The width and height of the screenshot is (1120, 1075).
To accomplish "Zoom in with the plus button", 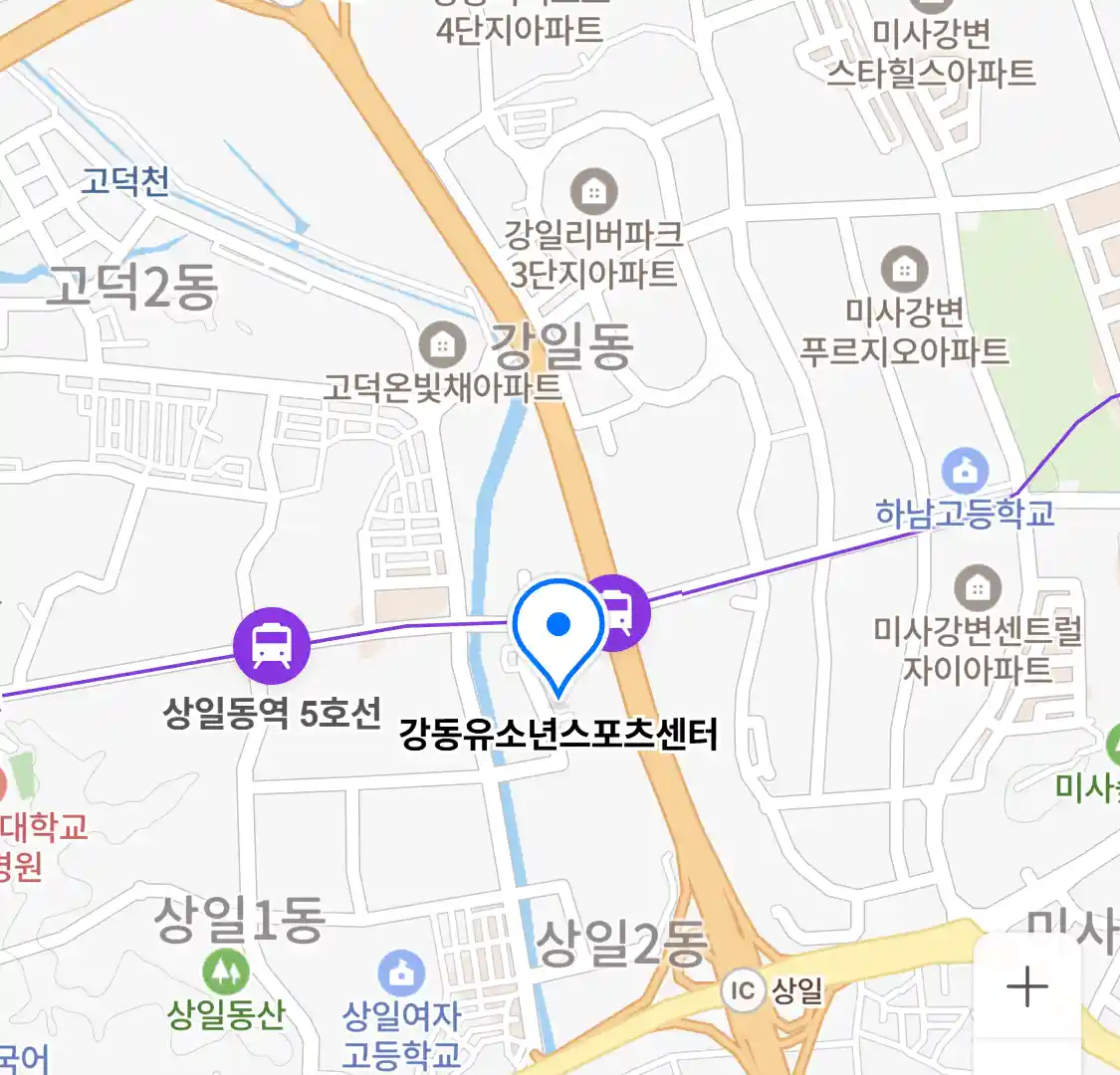I will (x=1027, y=987).
